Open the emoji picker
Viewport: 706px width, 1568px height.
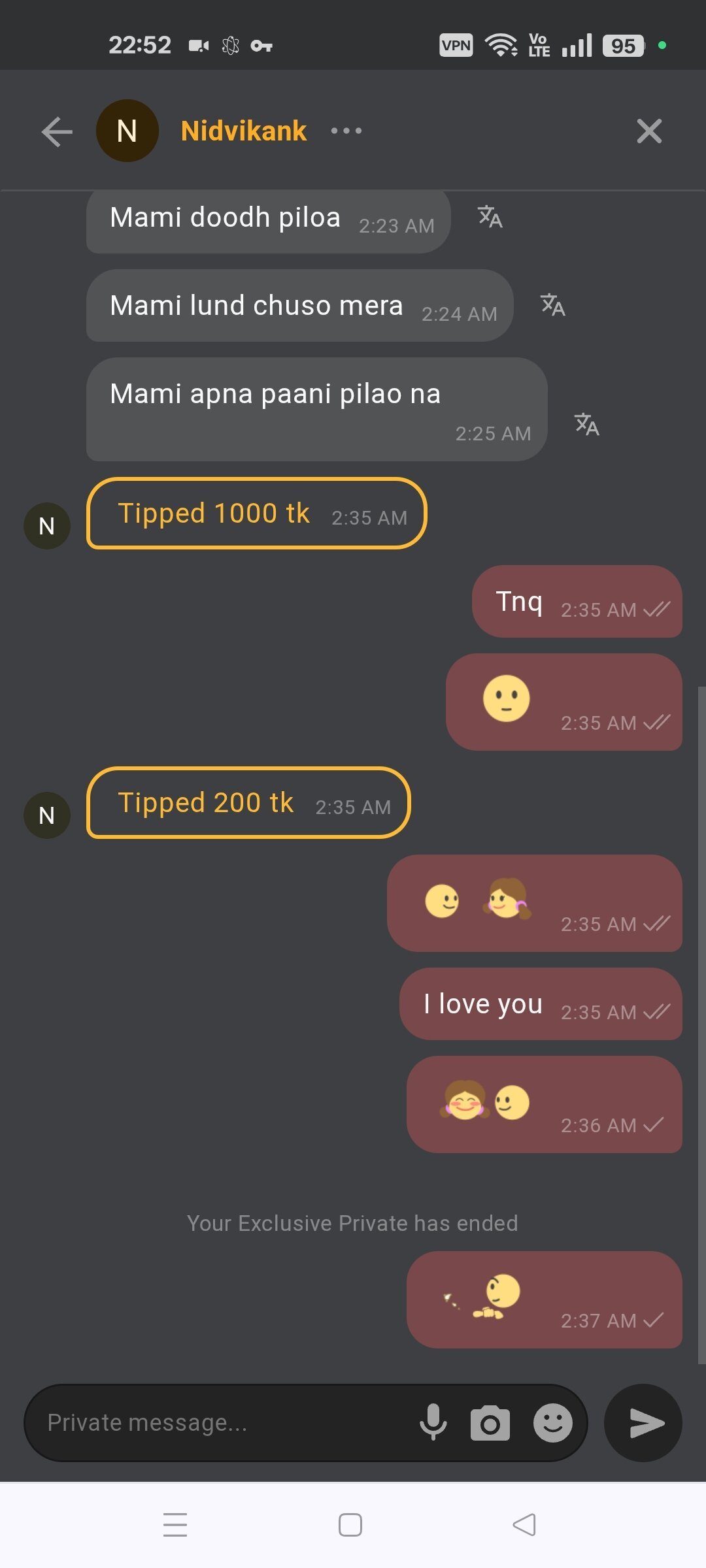click(x=552, y=1423)
